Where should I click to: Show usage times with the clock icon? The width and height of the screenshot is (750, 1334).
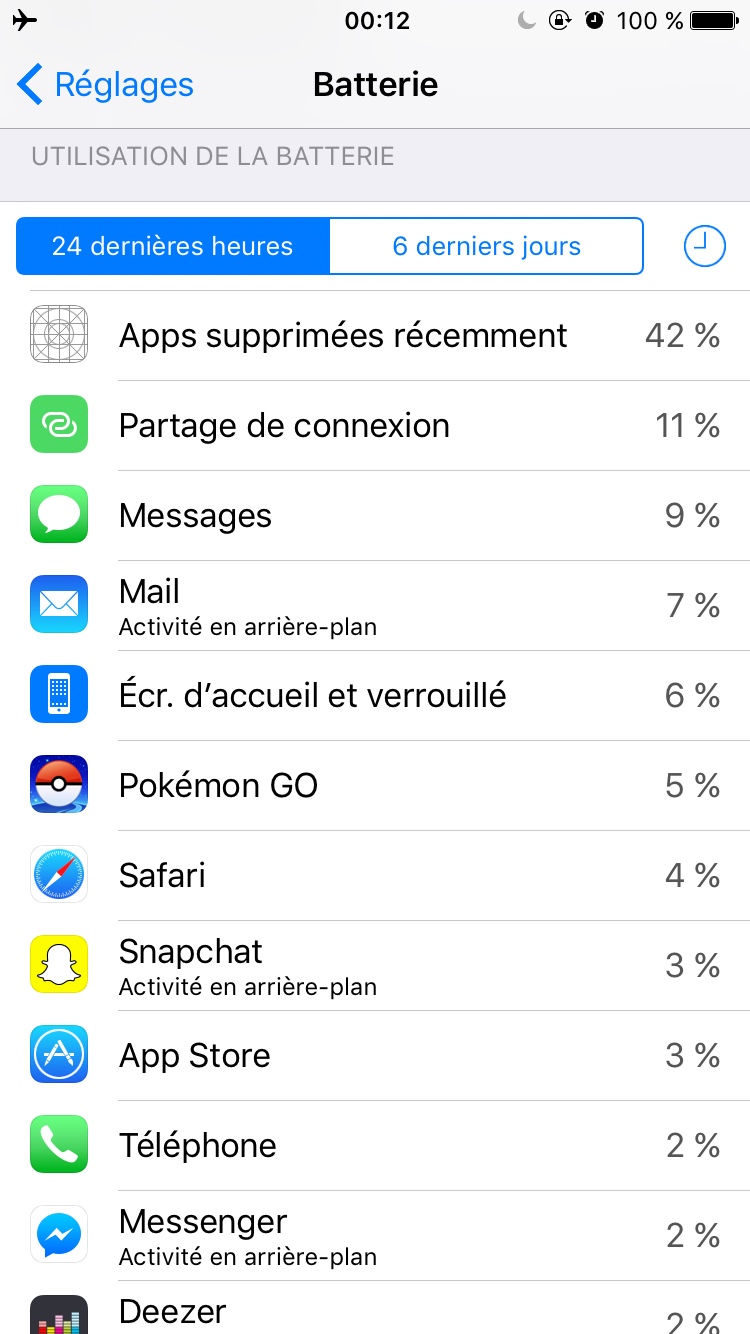[x=704, y=246]
